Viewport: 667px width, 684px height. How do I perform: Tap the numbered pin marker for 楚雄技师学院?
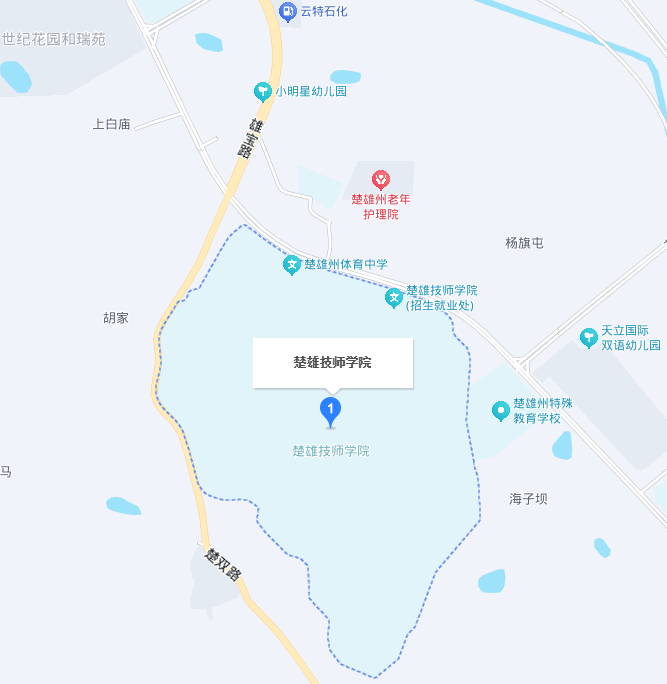coord(331,409)
